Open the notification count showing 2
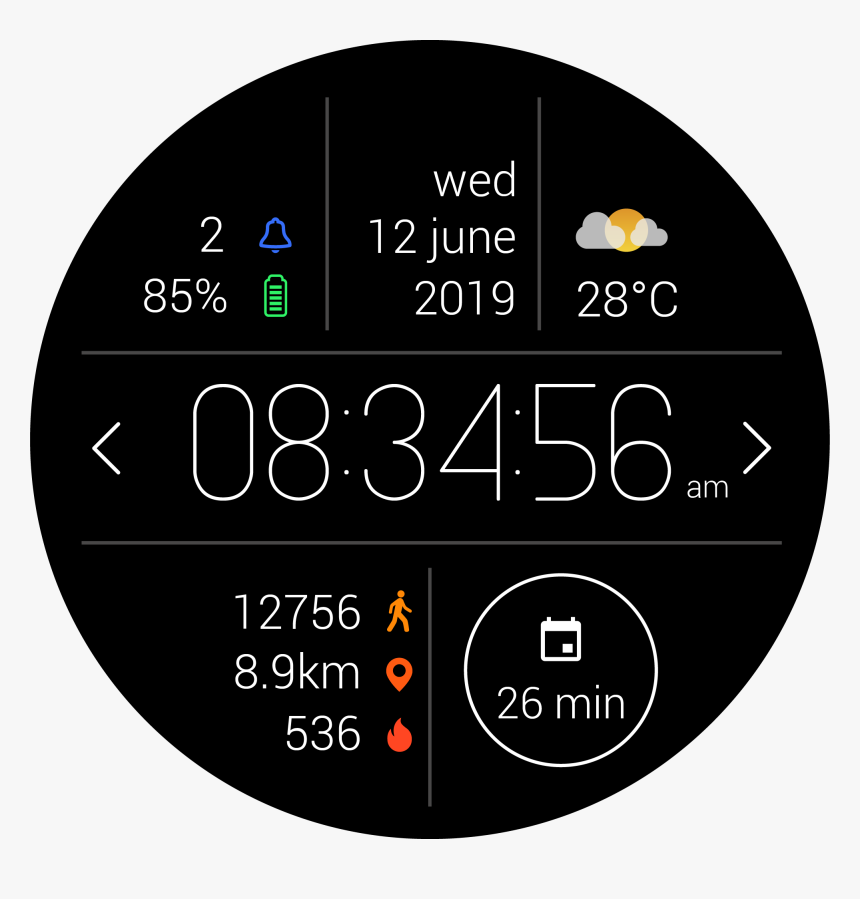 (212, 235)
